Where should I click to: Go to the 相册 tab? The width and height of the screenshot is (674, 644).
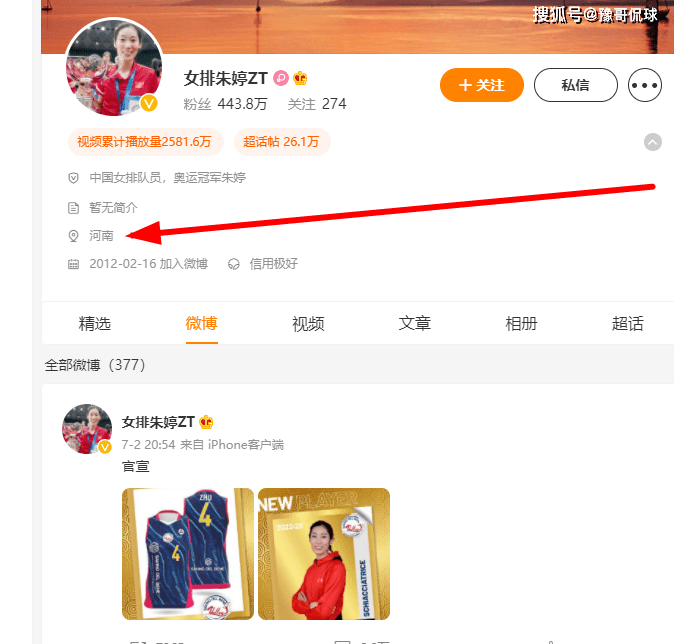521,323
